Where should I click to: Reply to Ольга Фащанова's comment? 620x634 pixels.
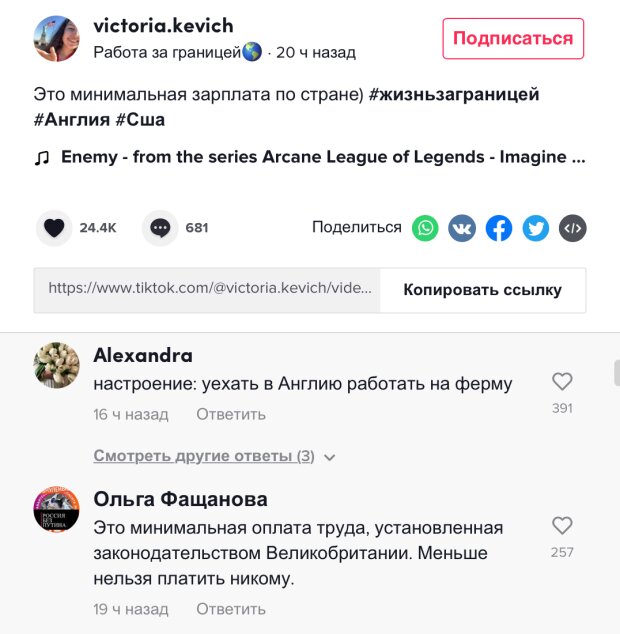pyautogui.click(x=230, y=609)
